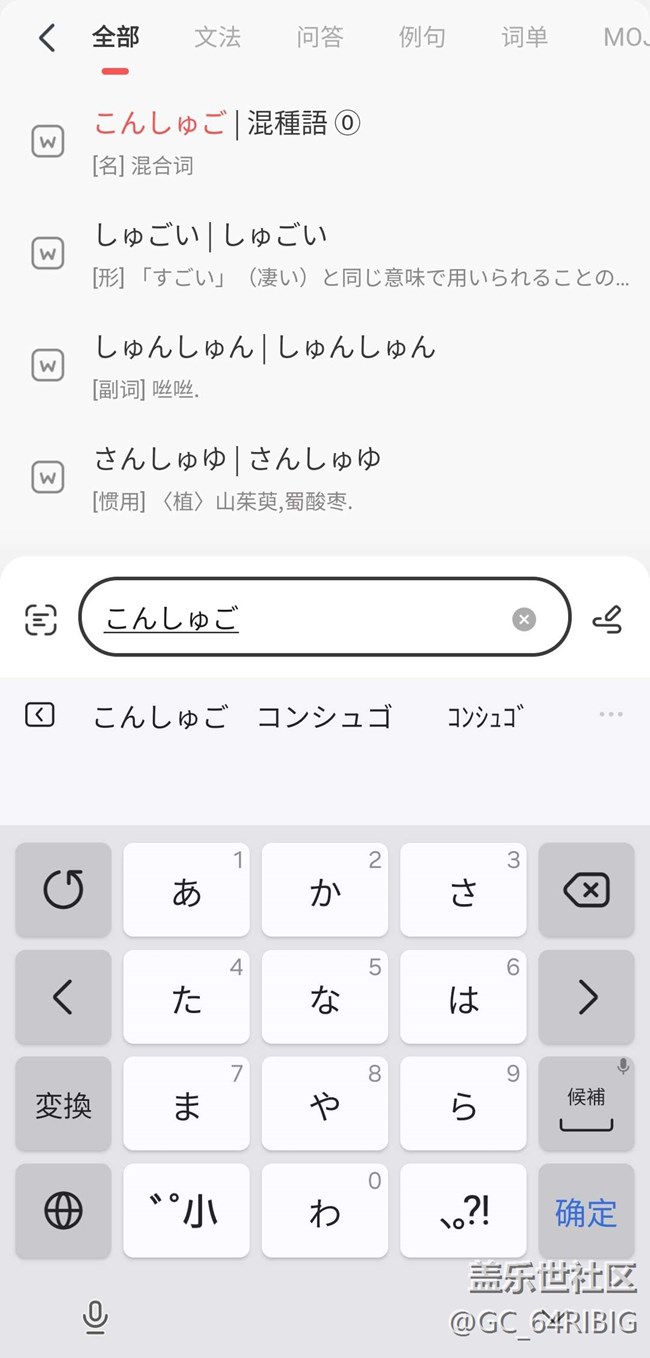650x1358 pixels.
Task: Clear the search text field
Action: pos(524,620)
